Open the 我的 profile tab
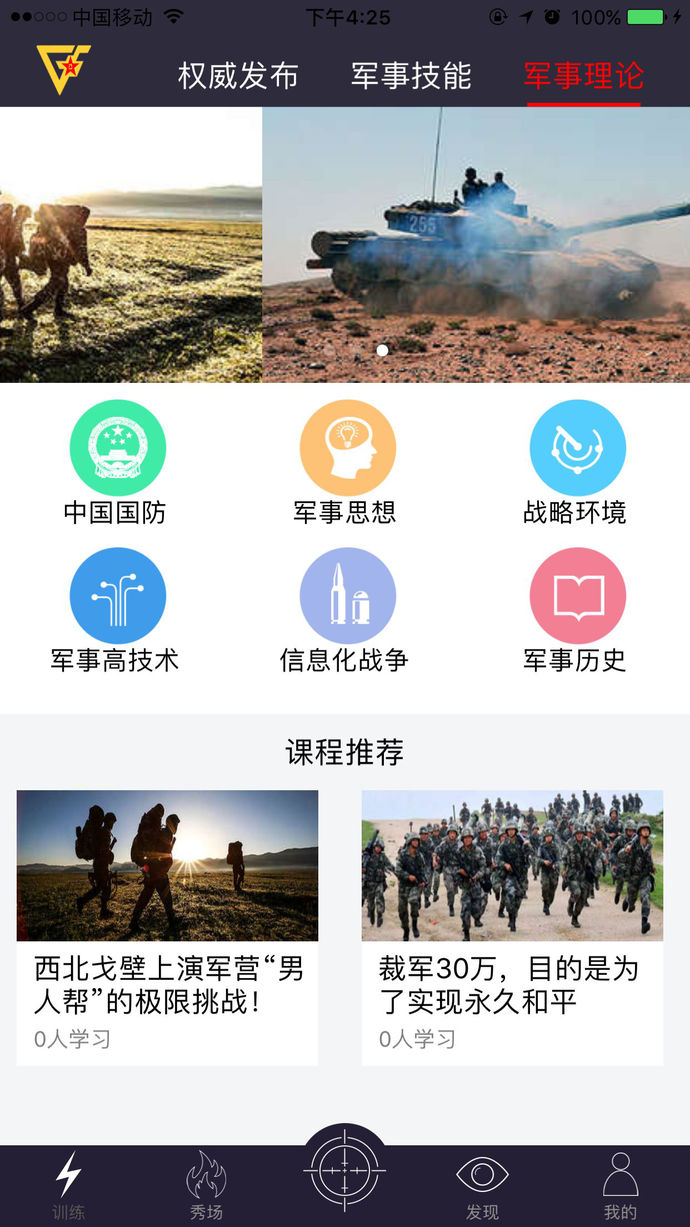 pos(620,1186)
